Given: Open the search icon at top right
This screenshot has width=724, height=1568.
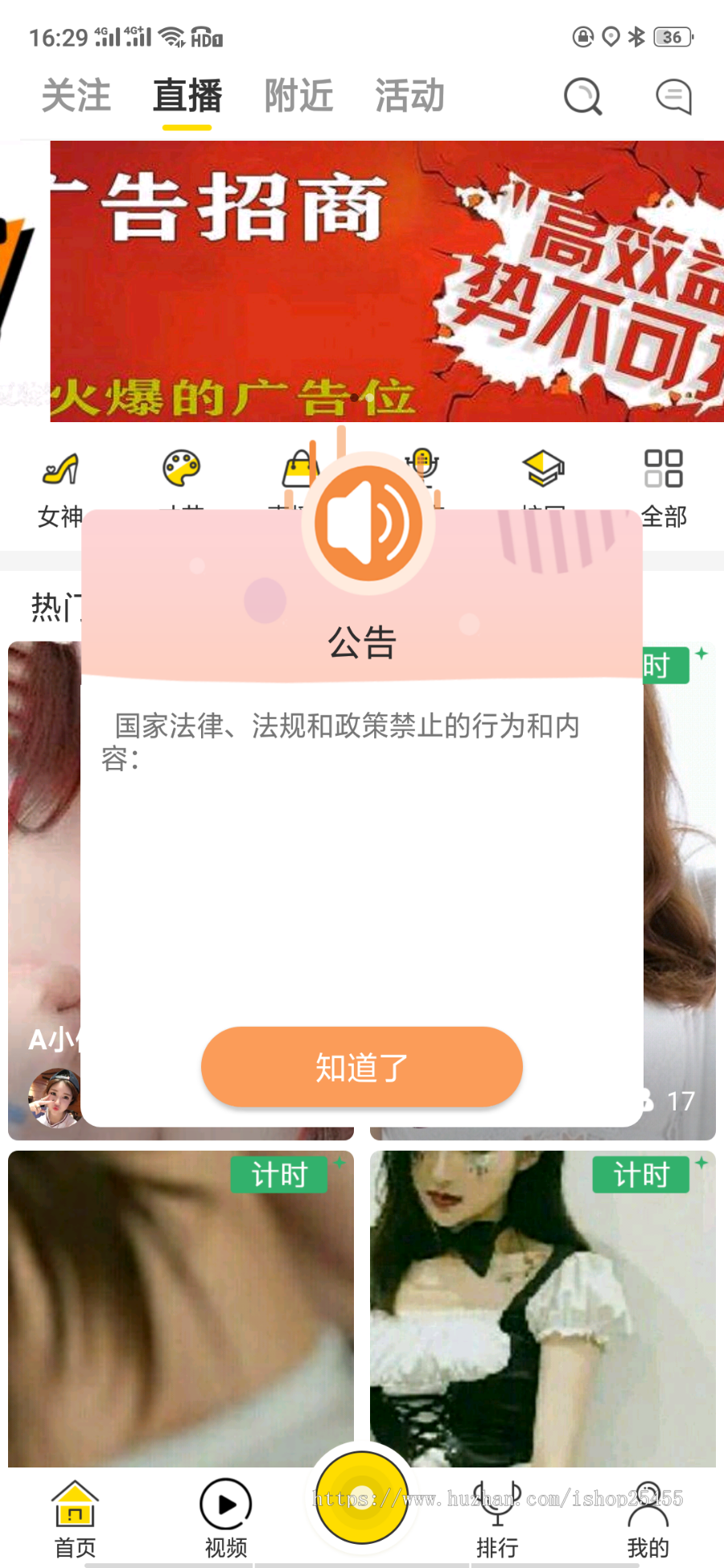Looking at the screenshot, I should (x=582, y=96).
